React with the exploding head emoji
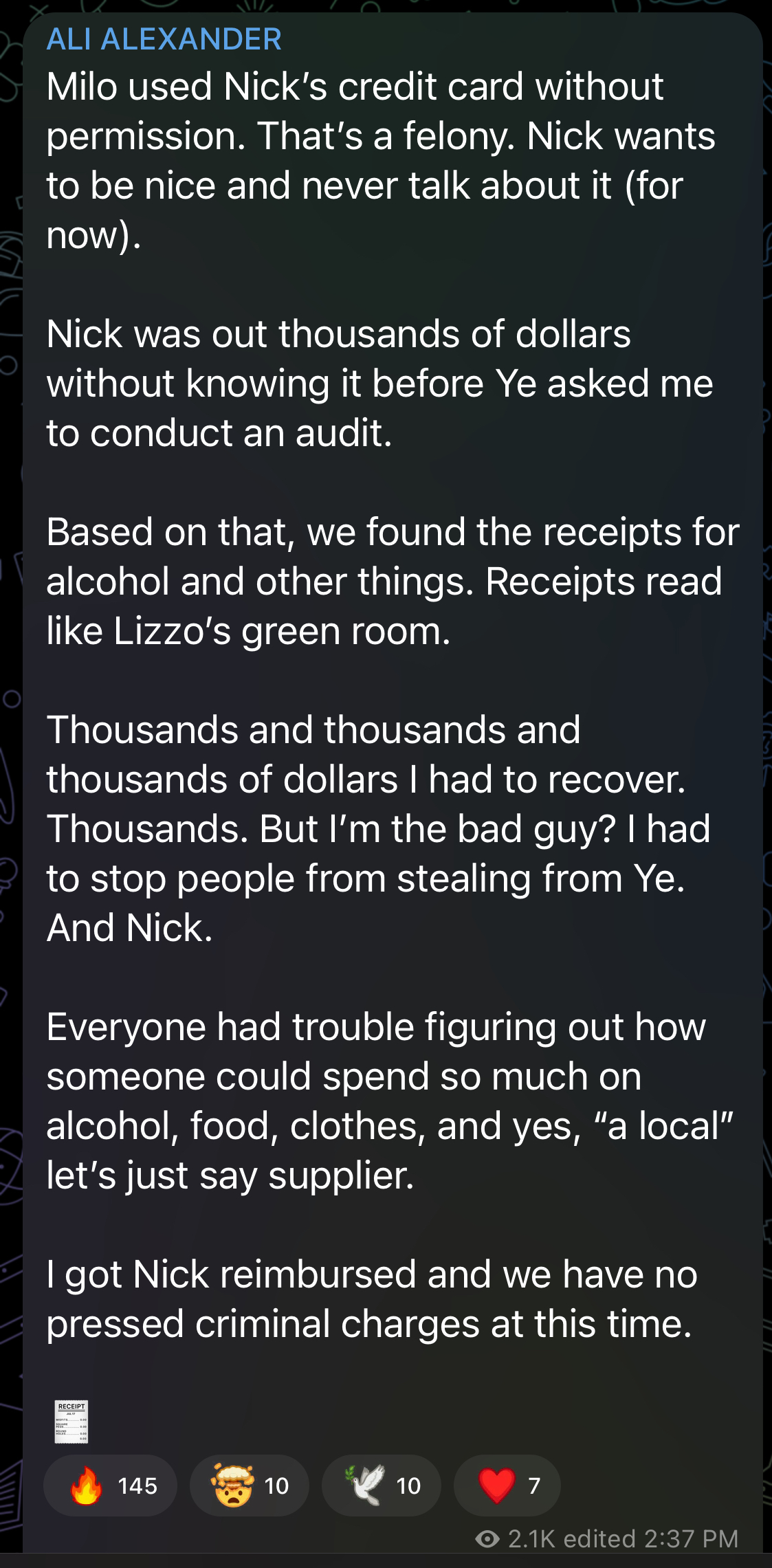 click(250, 1486)
